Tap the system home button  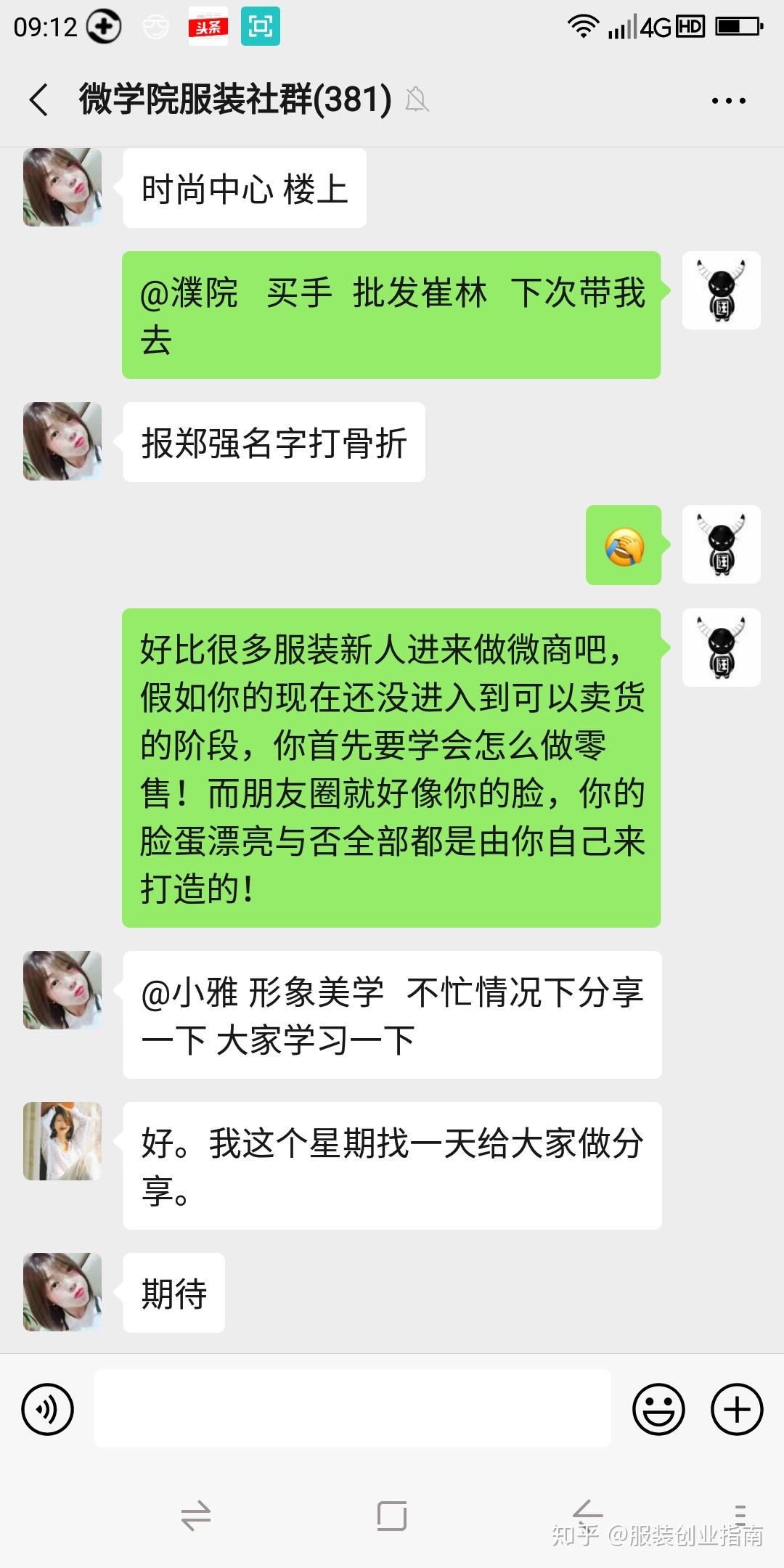tap(392, 1516)
